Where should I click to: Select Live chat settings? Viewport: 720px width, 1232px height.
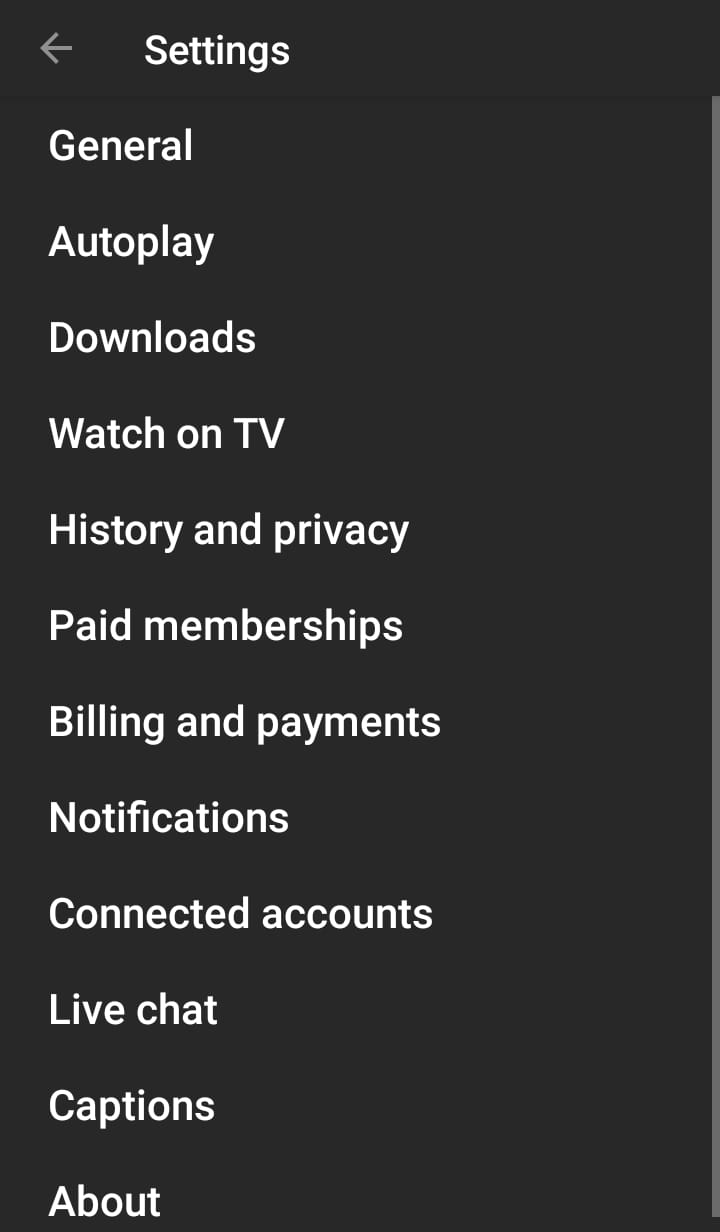pos(133,1010)
